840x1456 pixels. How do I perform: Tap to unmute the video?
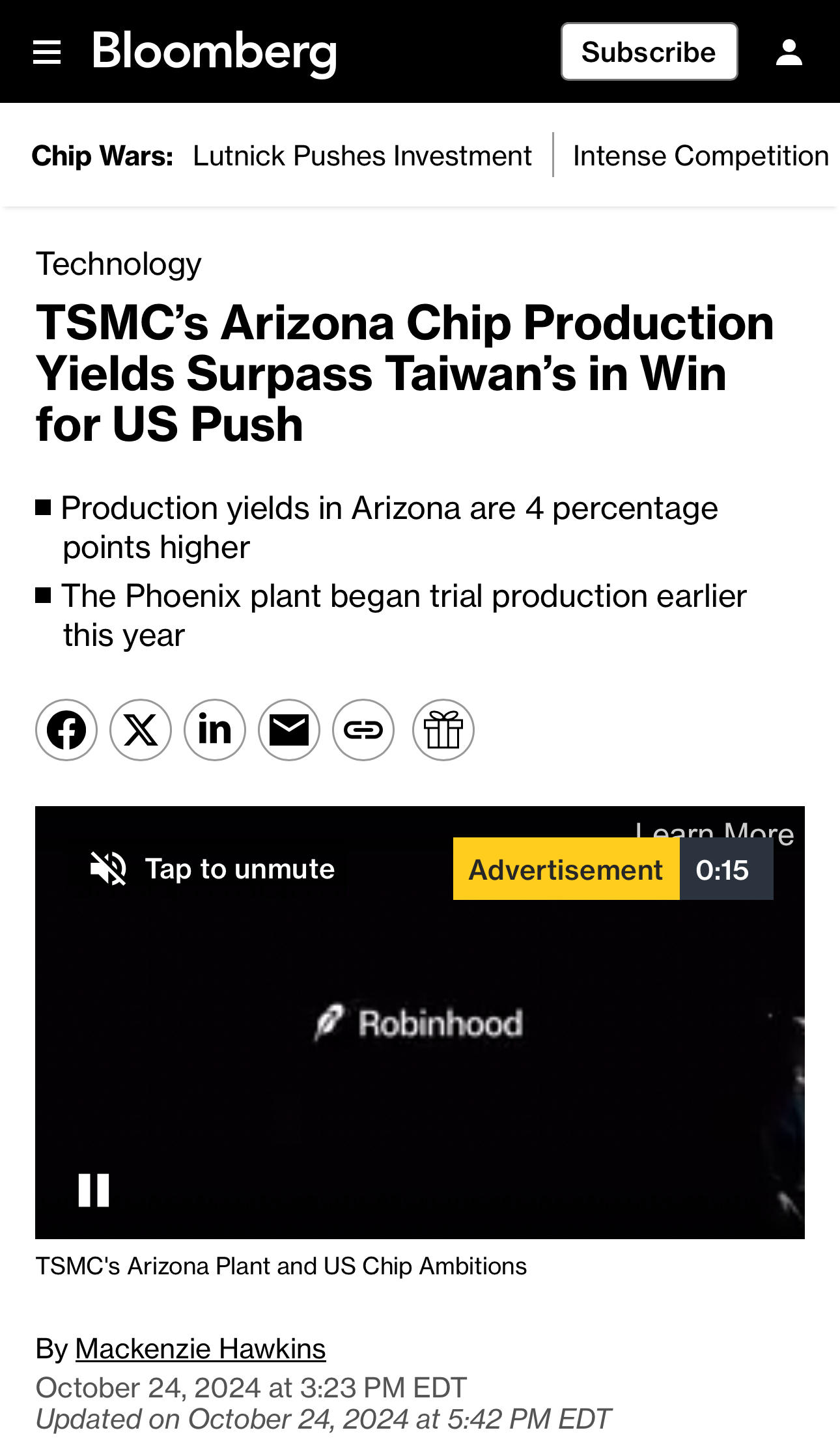tap(212, 869)
